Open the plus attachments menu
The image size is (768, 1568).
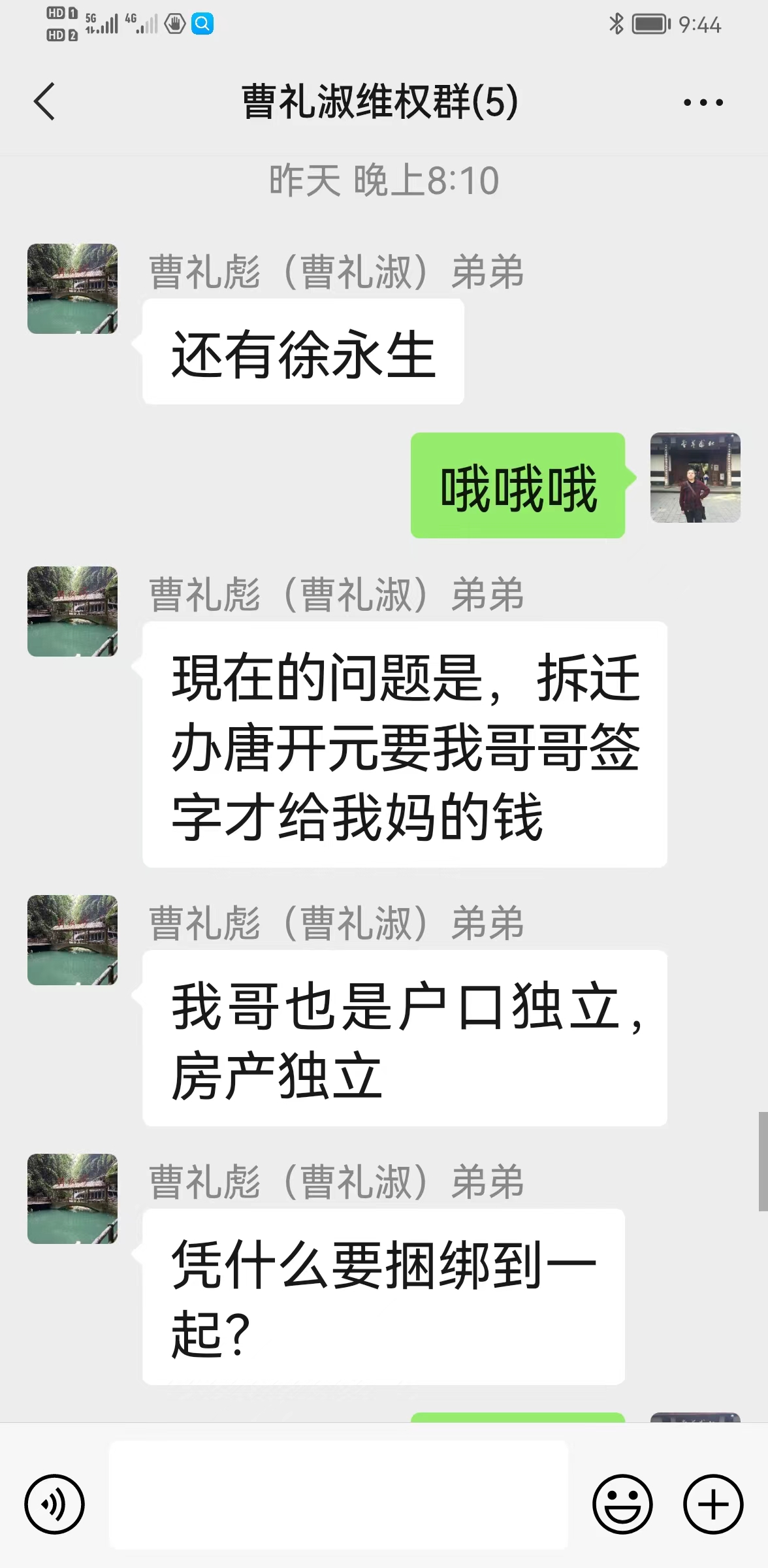(x=713, y=1504)
